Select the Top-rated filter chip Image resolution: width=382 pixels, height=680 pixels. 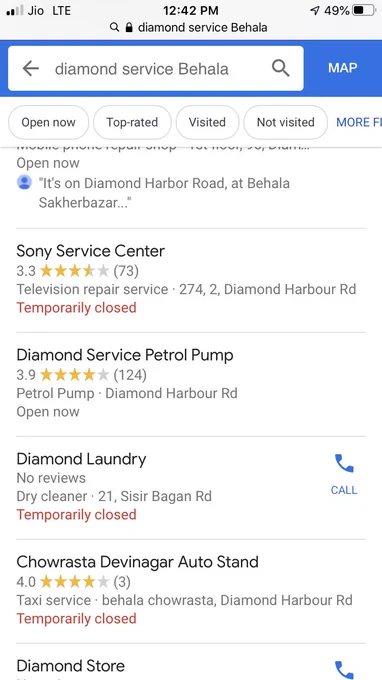coord(132,122)
